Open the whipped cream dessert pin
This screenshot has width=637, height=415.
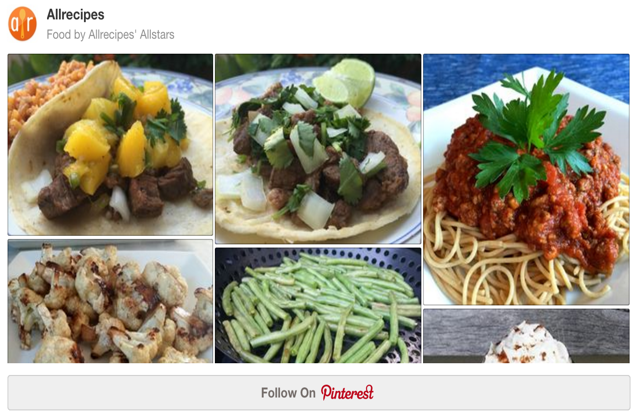click(526, 337)
